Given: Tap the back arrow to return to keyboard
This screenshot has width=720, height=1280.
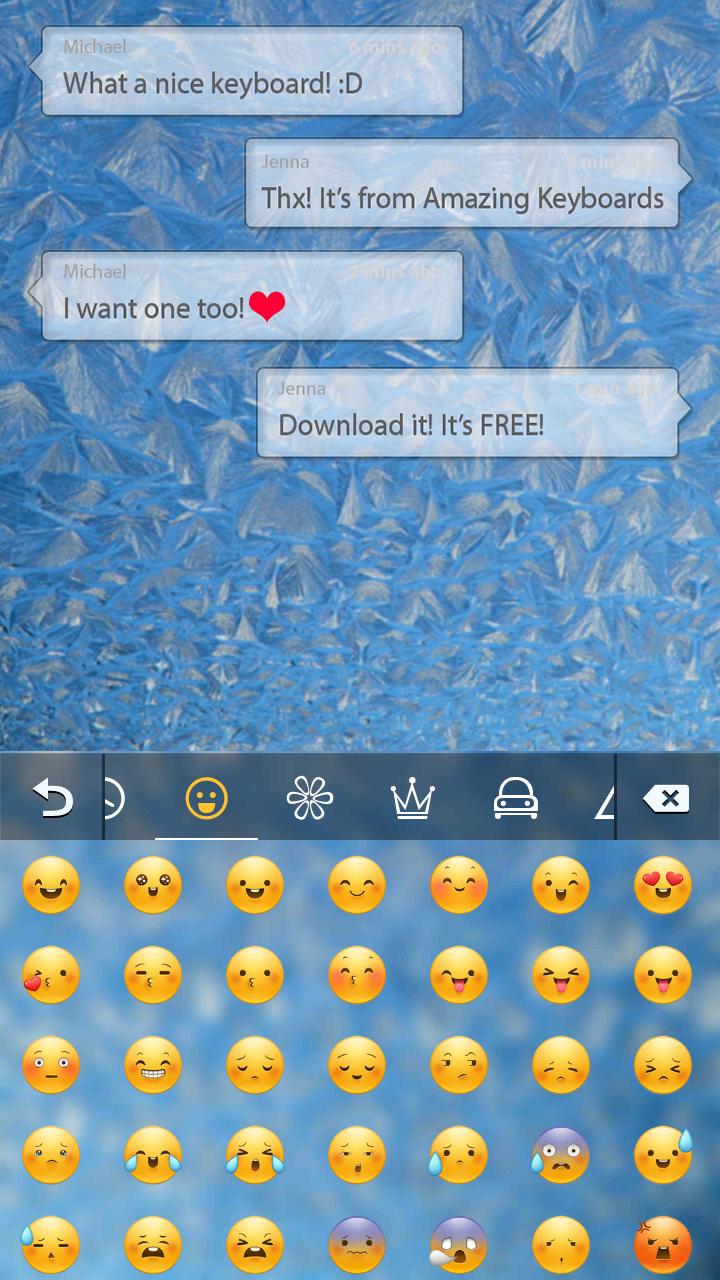Looking at the screenshot, I should click(51, 799).
